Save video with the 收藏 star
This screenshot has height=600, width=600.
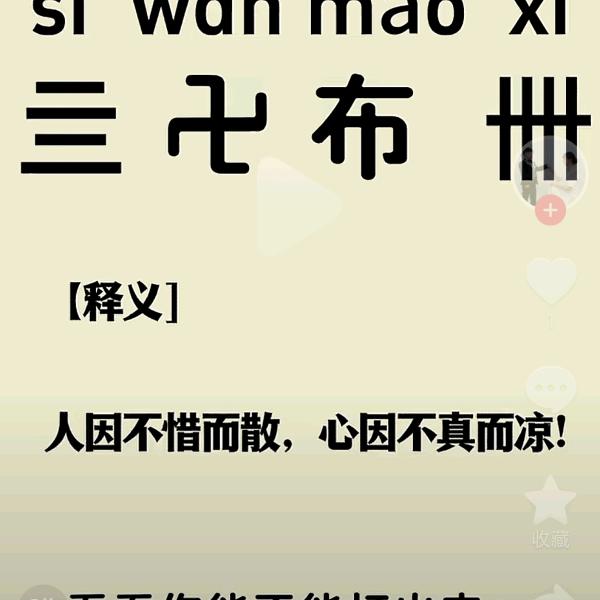(x=551, y=501)
